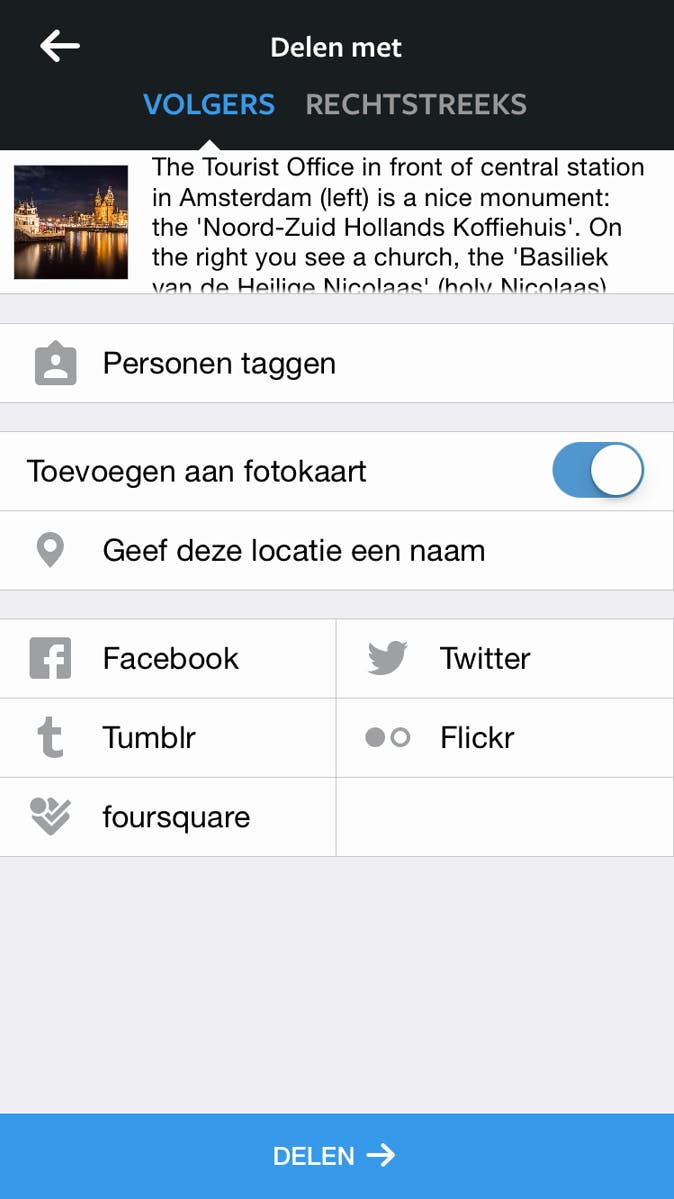Tap the Delen button to share
The image size is (674, 1199).
pos(337,1156)
